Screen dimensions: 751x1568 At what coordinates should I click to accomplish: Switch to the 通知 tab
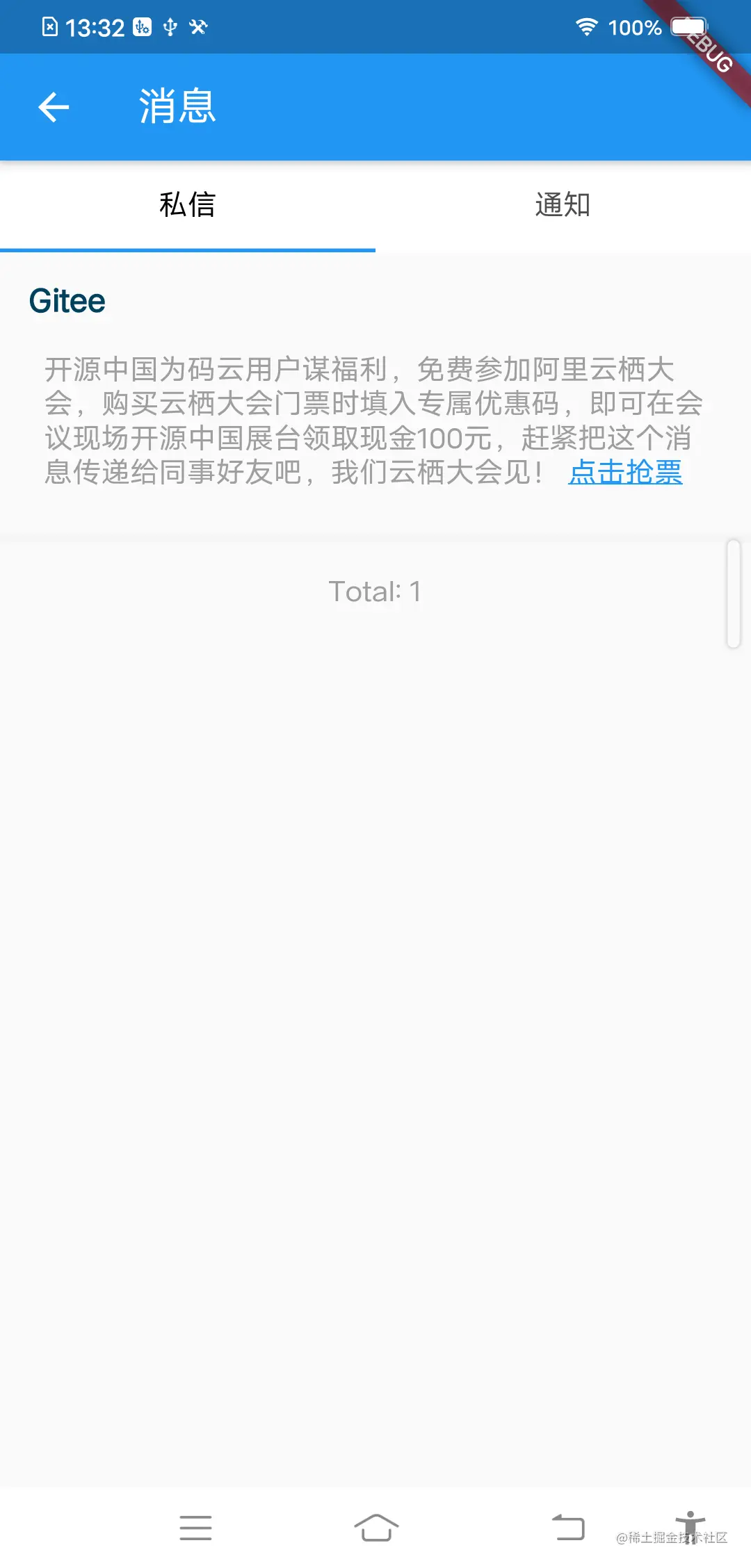click(x=563, y=205)
